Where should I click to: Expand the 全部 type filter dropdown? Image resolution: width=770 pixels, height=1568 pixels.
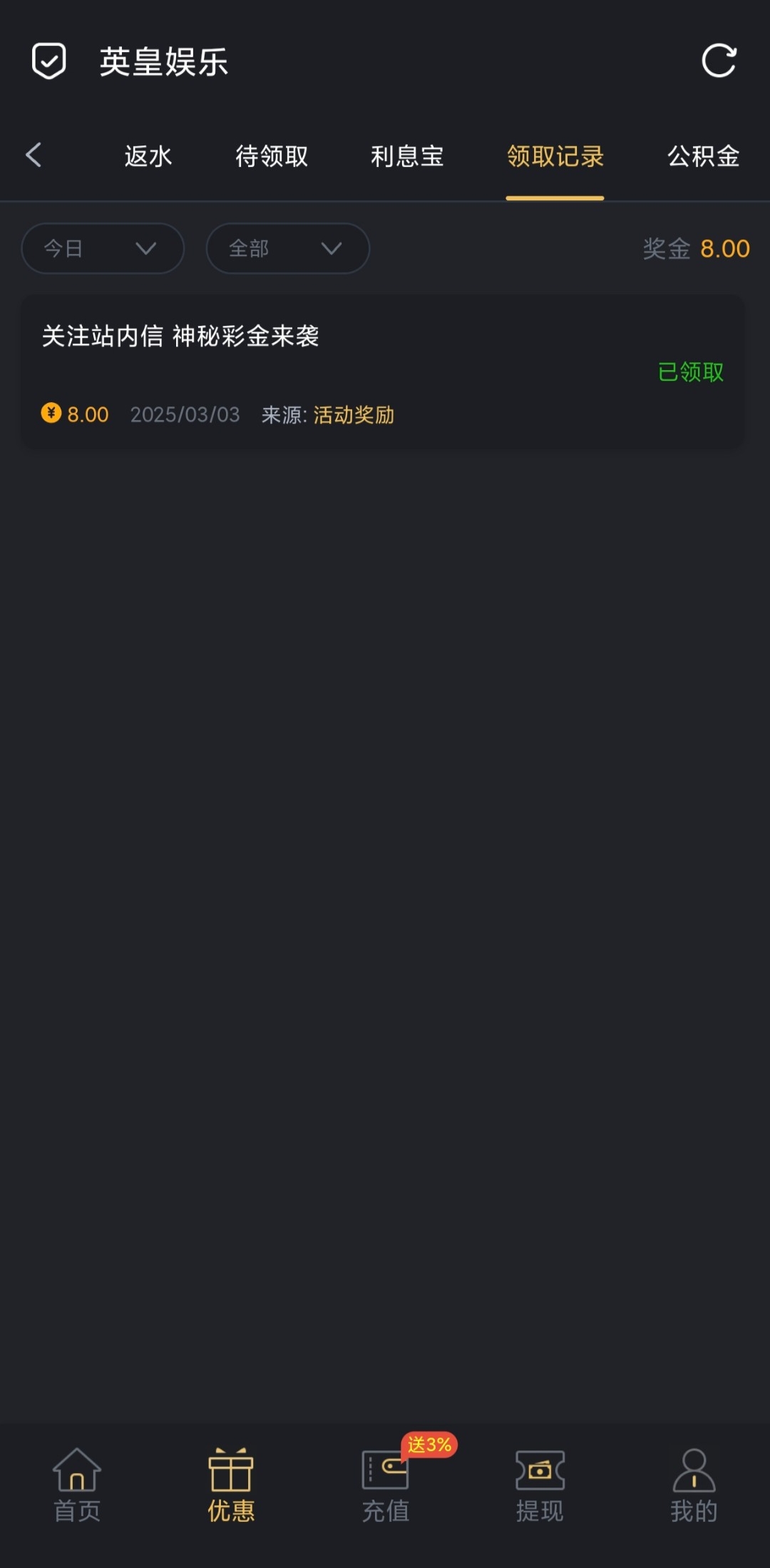pos(287,248)
